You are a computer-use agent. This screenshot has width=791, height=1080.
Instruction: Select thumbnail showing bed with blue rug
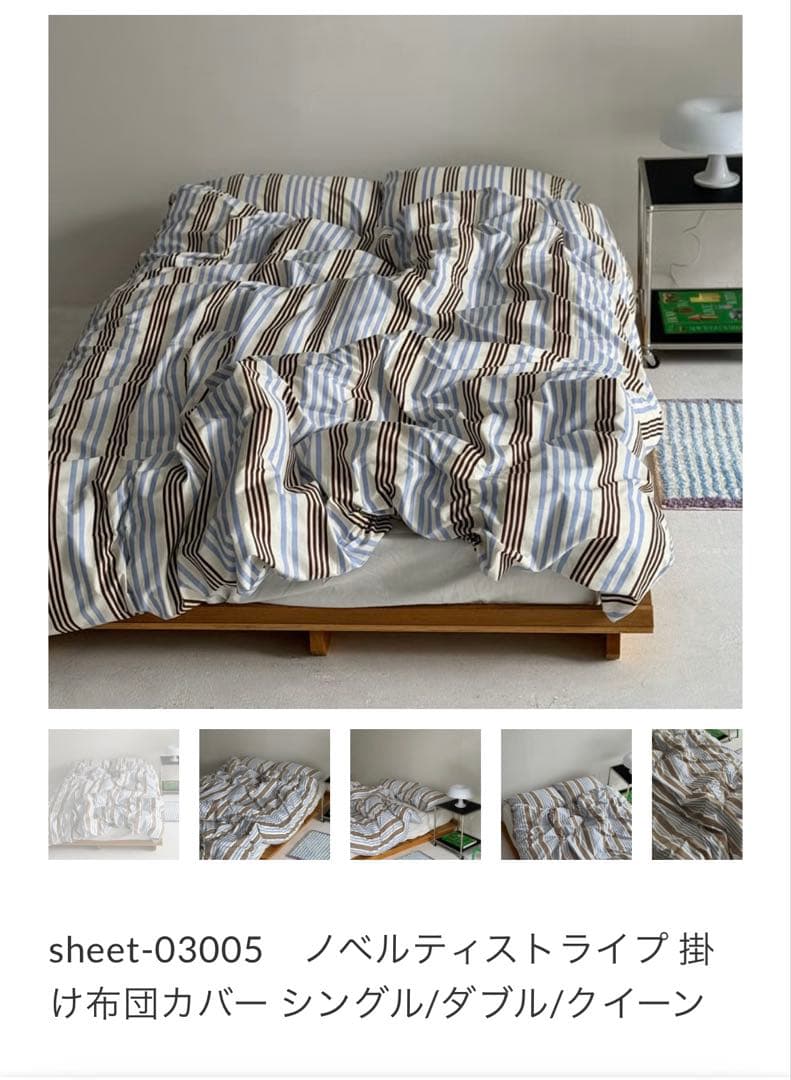[265, 794]
